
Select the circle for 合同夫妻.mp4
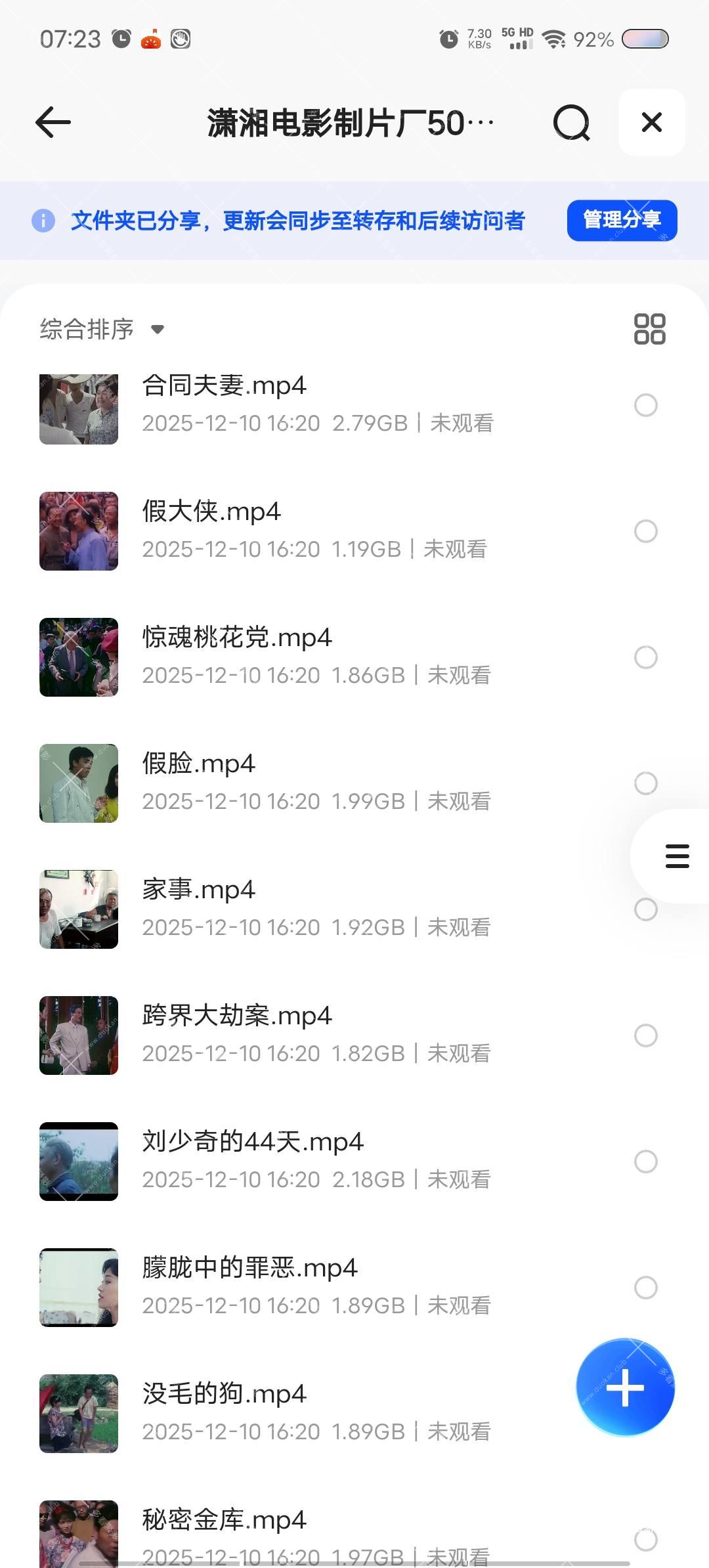tap(645, 405)
